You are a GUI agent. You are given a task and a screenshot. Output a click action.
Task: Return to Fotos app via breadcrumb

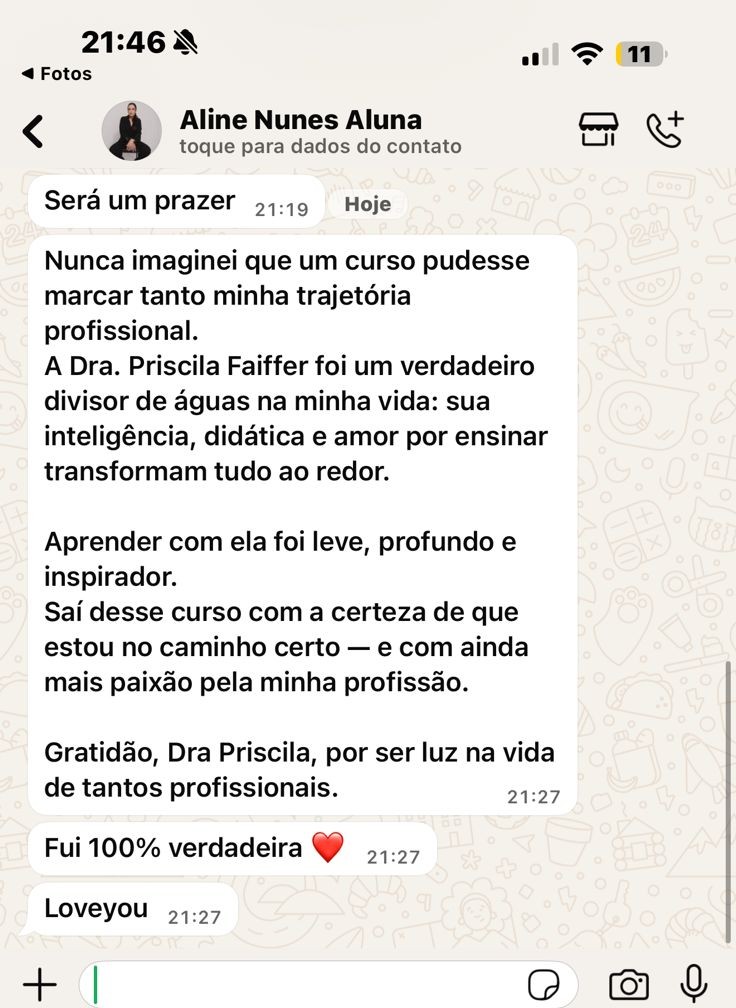[57, 74]
